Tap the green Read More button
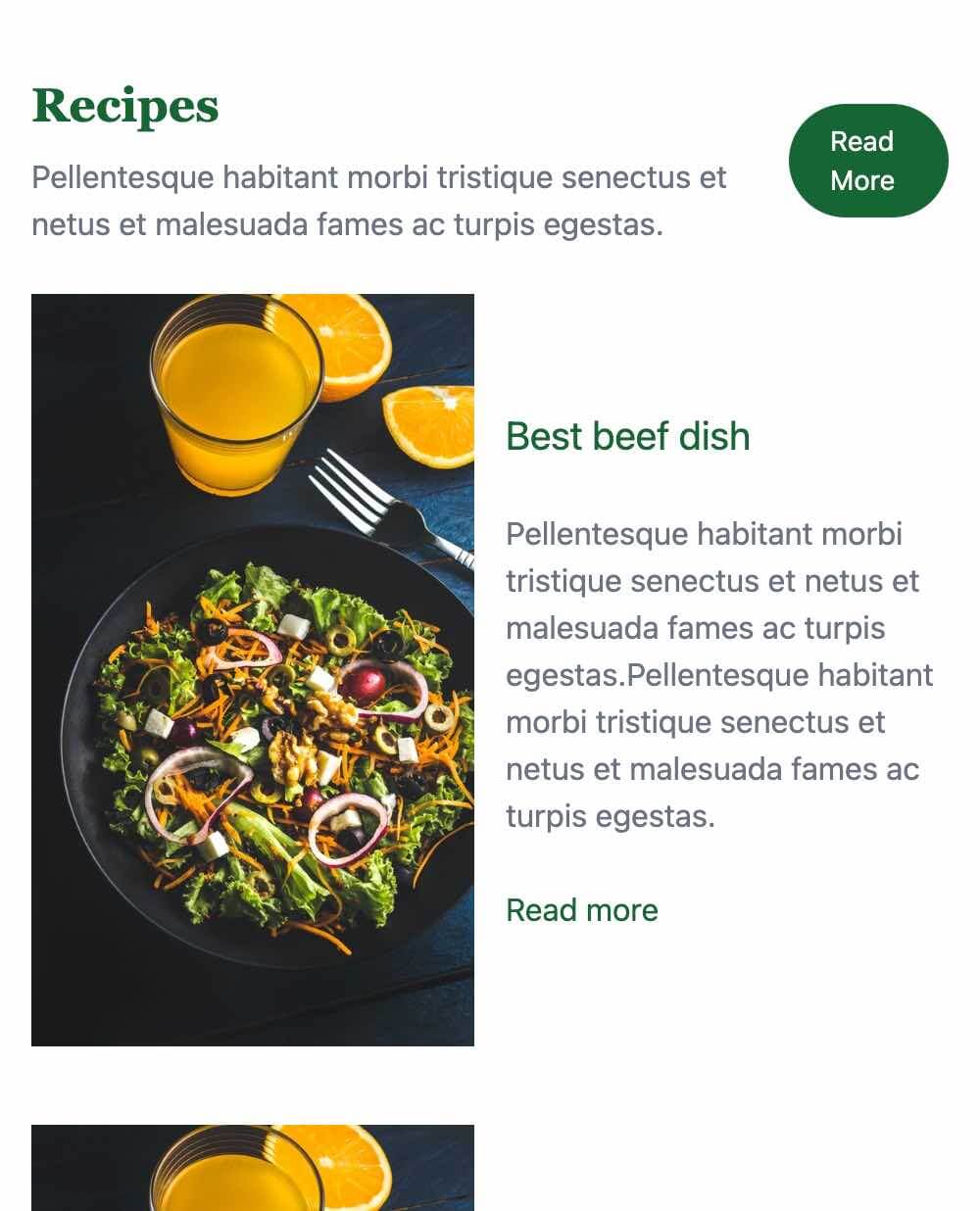The image size is (980, 1211). click(867, 161)
